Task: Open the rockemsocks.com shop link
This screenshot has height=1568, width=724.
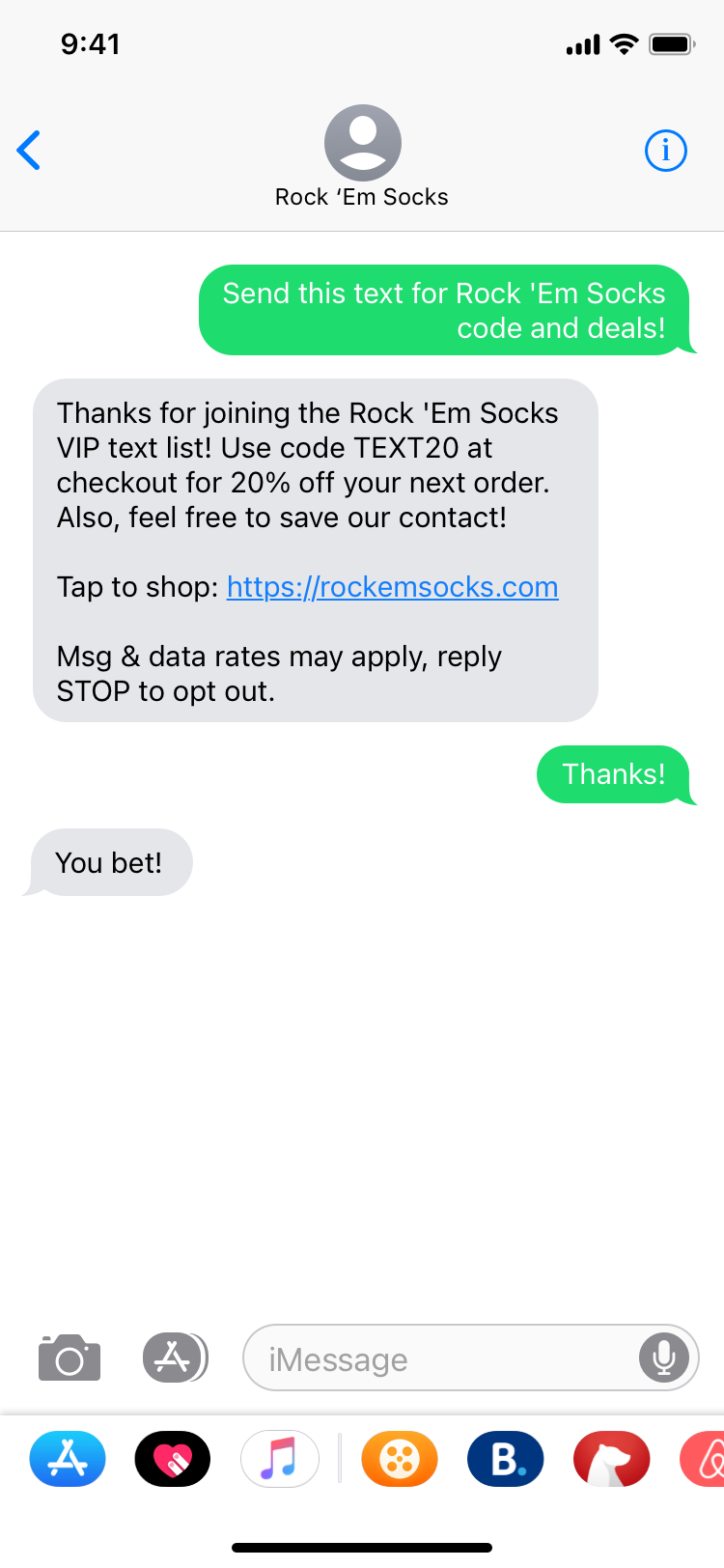Action: [x=392, y=587]
